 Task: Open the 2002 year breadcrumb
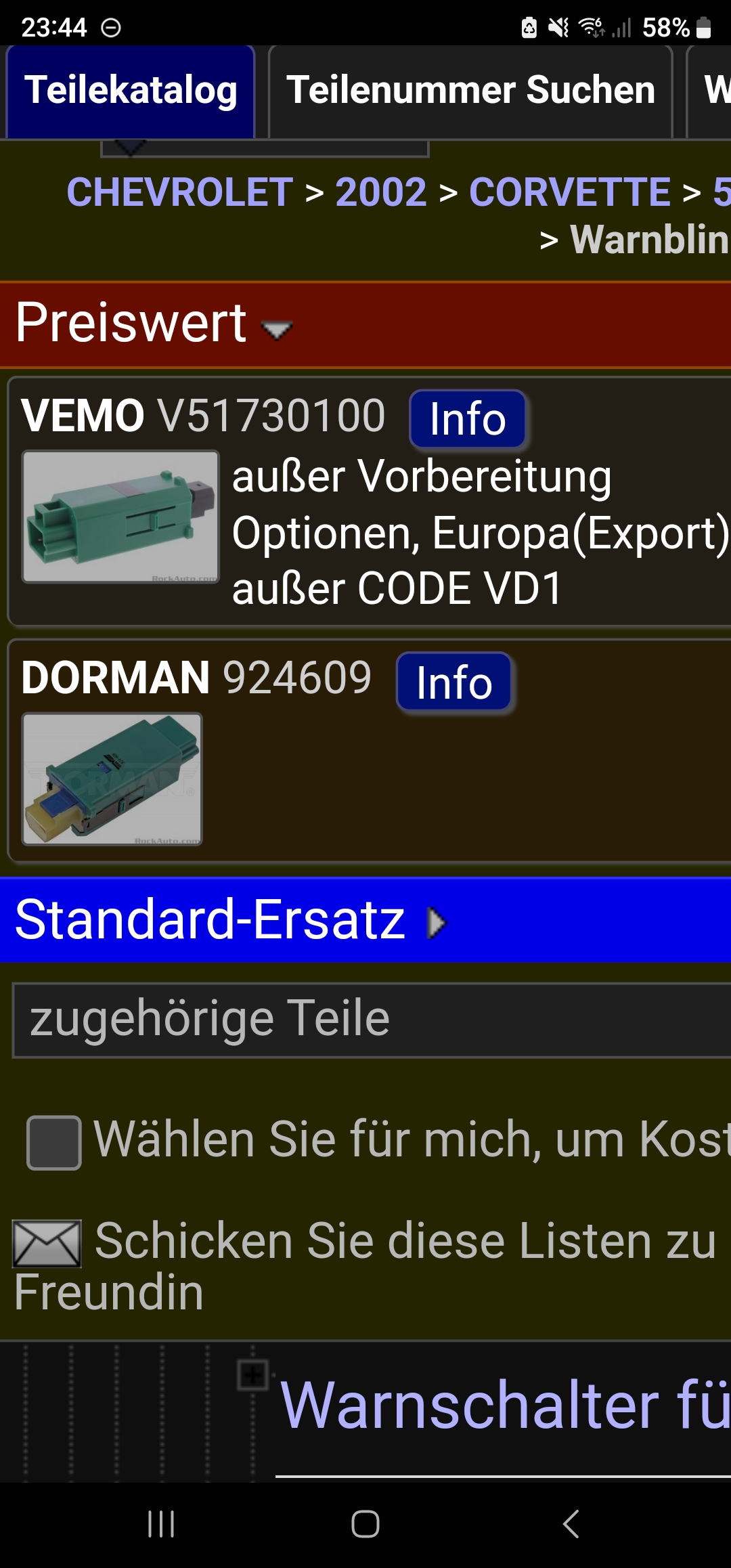coord(380,192)
